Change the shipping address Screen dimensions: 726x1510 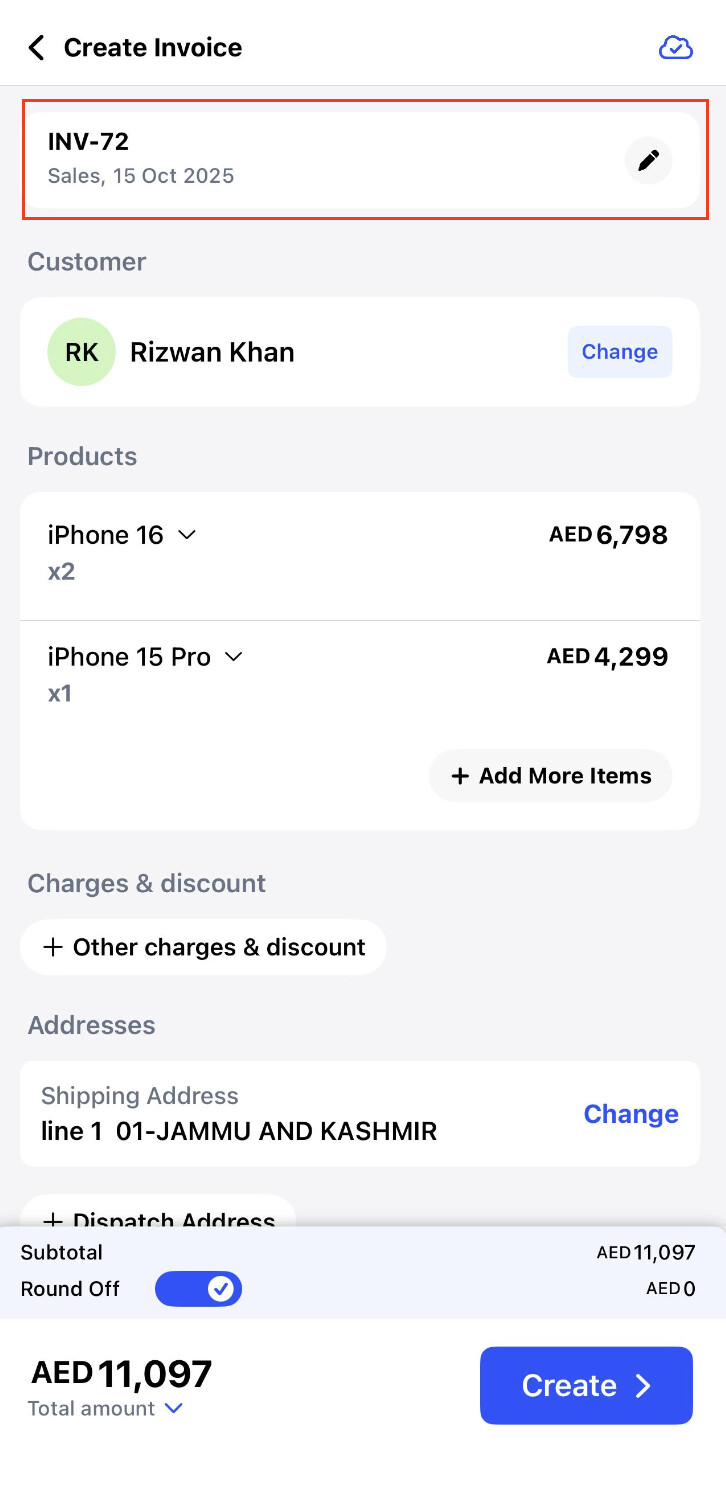click(630, 1114)
